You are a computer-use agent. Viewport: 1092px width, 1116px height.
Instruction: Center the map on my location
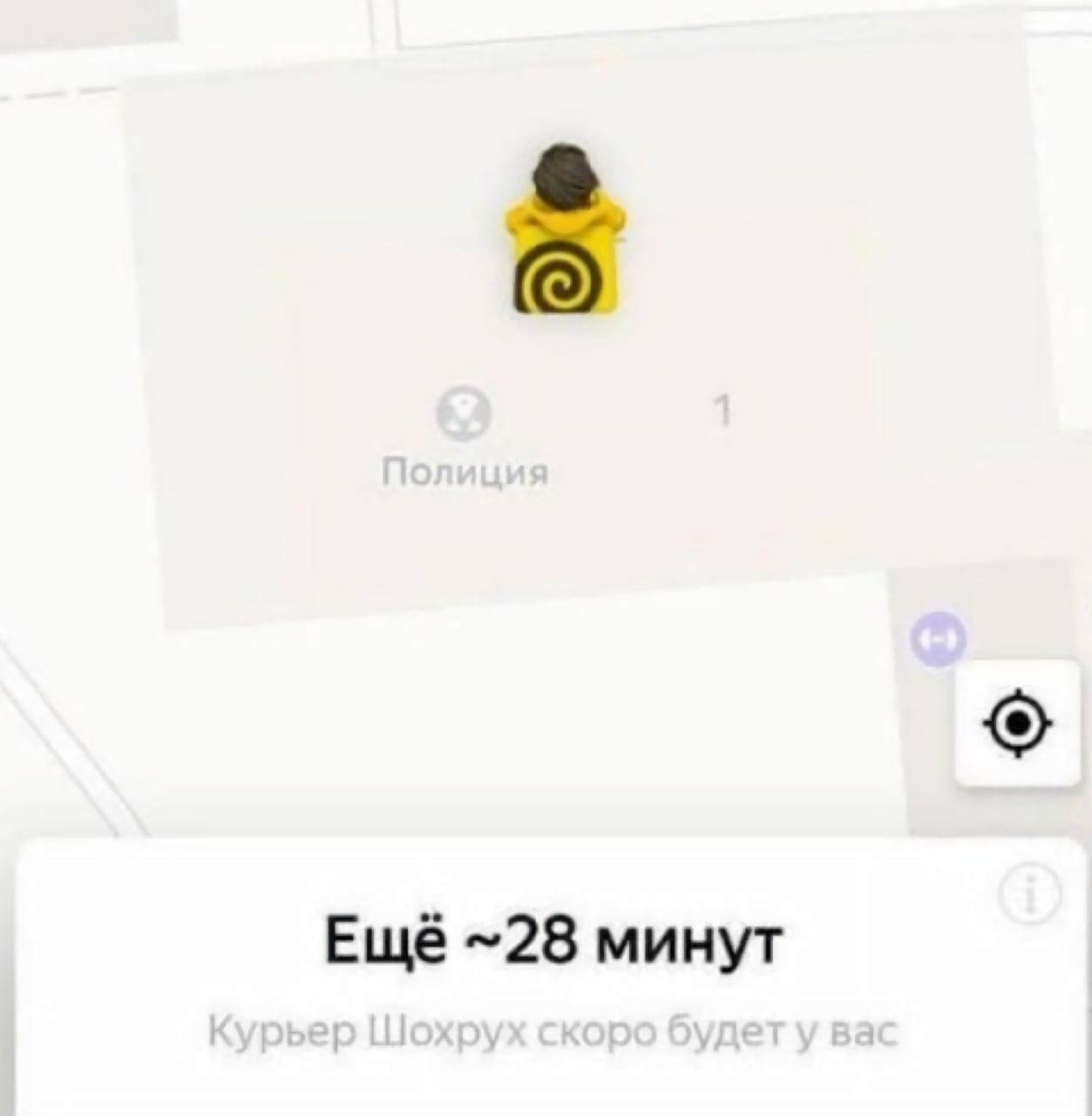point(1017,724)
